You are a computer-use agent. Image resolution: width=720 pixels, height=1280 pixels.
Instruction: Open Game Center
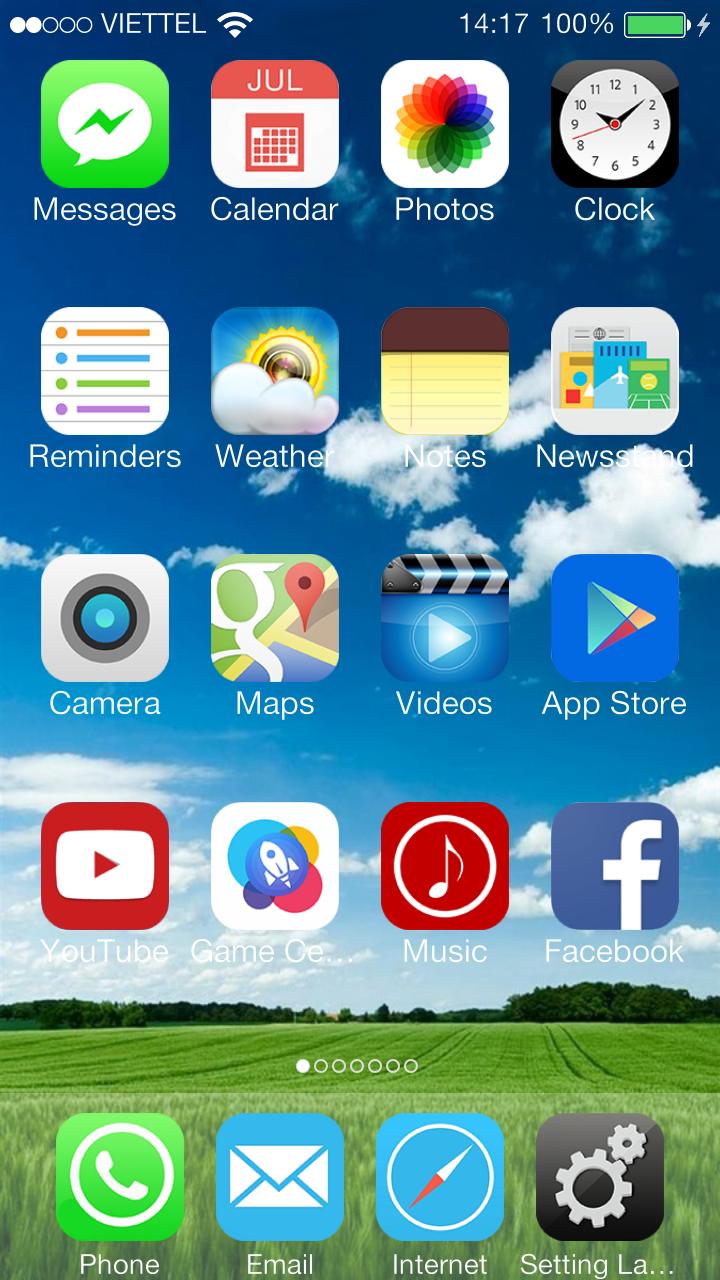(x=275, y=865)
